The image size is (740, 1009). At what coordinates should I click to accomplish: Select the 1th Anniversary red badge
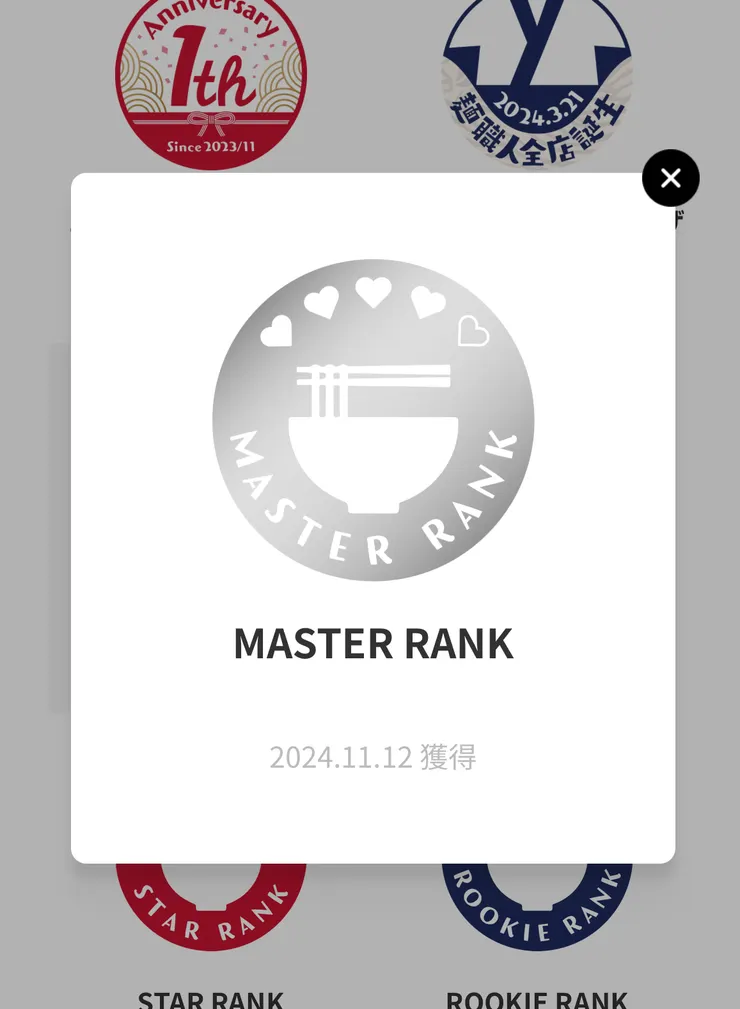pos(211,75)
